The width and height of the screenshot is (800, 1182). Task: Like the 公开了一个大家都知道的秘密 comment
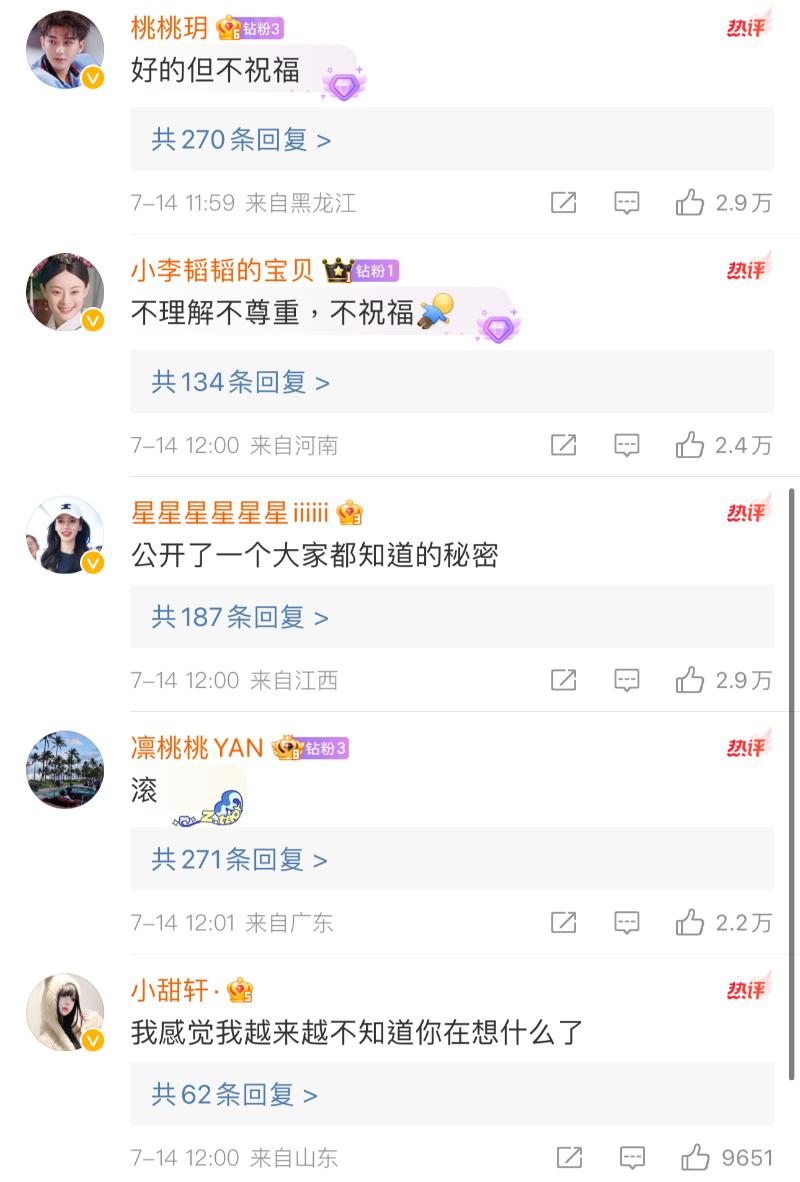(x=690, y=680)
